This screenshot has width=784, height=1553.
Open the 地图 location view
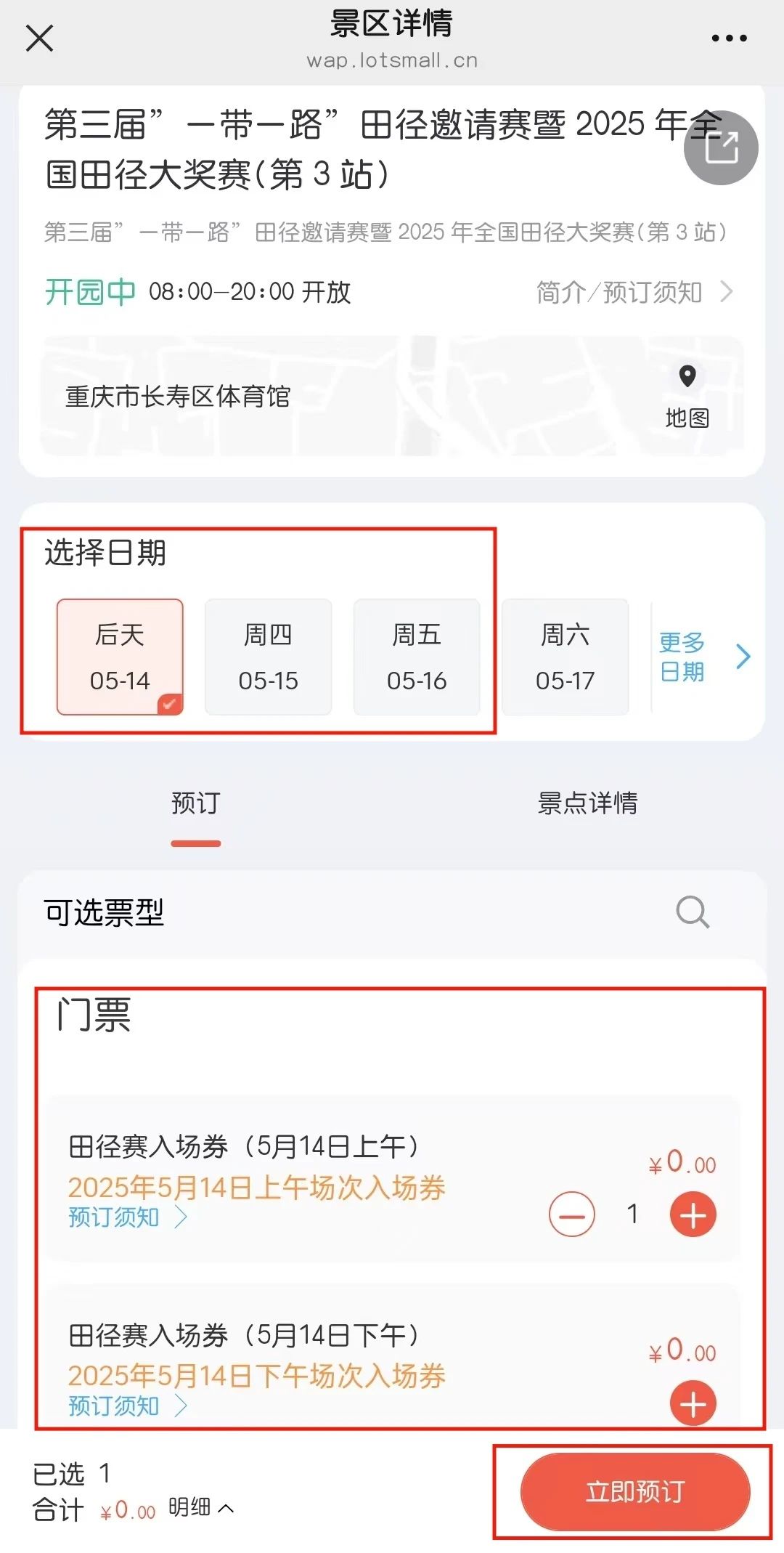pyautogui.click(x=687, y=397)
